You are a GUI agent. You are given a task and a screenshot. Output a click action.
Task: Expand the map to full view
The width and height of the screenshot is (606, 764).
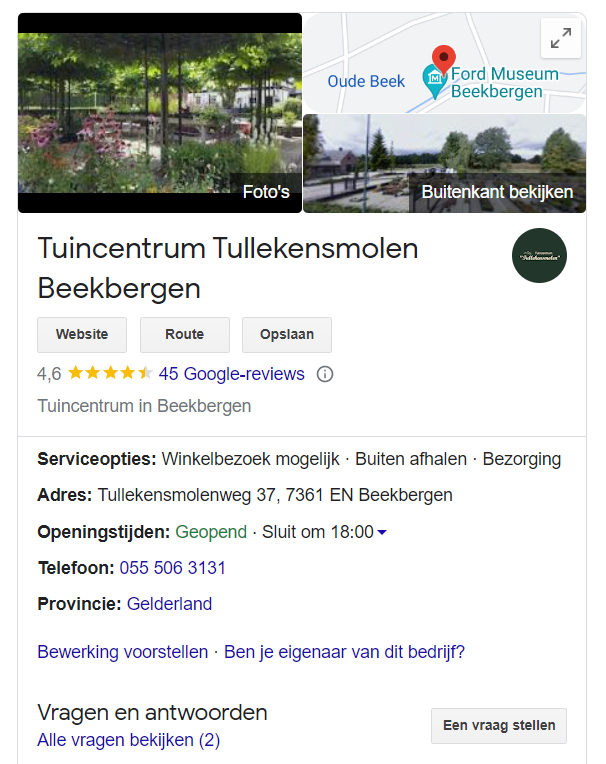point(561,38)
